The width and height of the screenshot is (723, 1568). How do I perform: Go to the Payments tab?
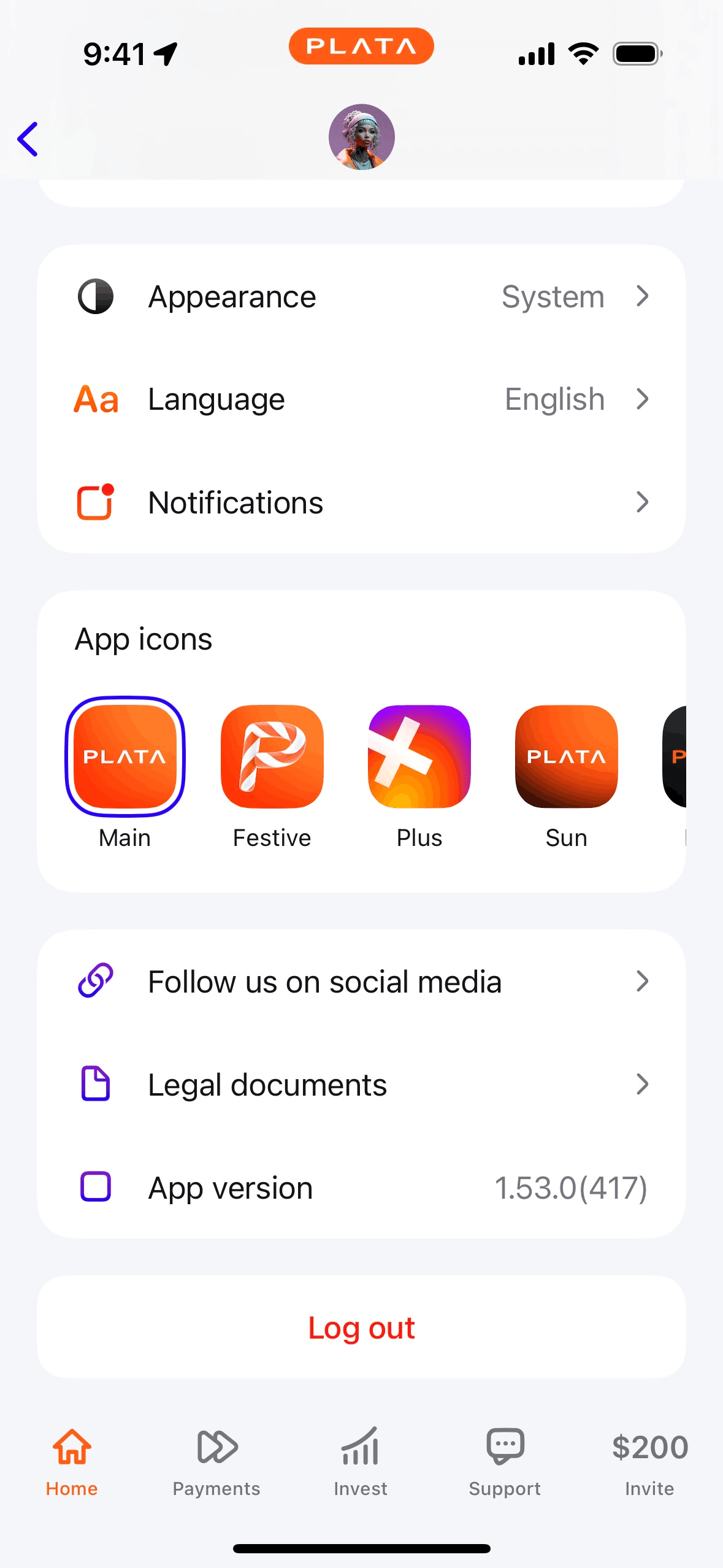pos(216,1461)
